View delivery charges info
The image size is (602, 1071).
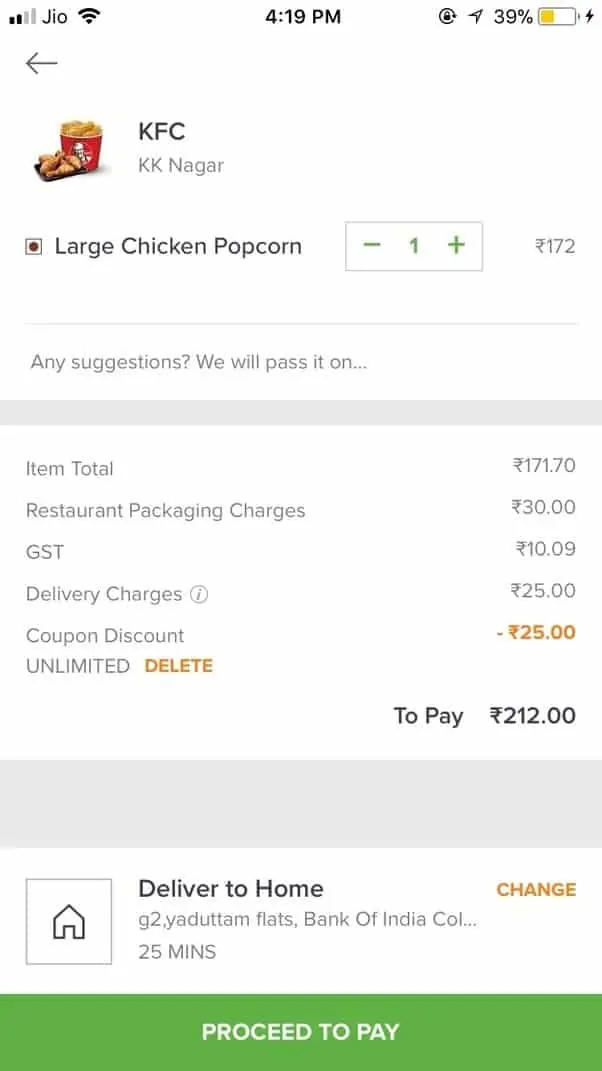coord(199,595)
